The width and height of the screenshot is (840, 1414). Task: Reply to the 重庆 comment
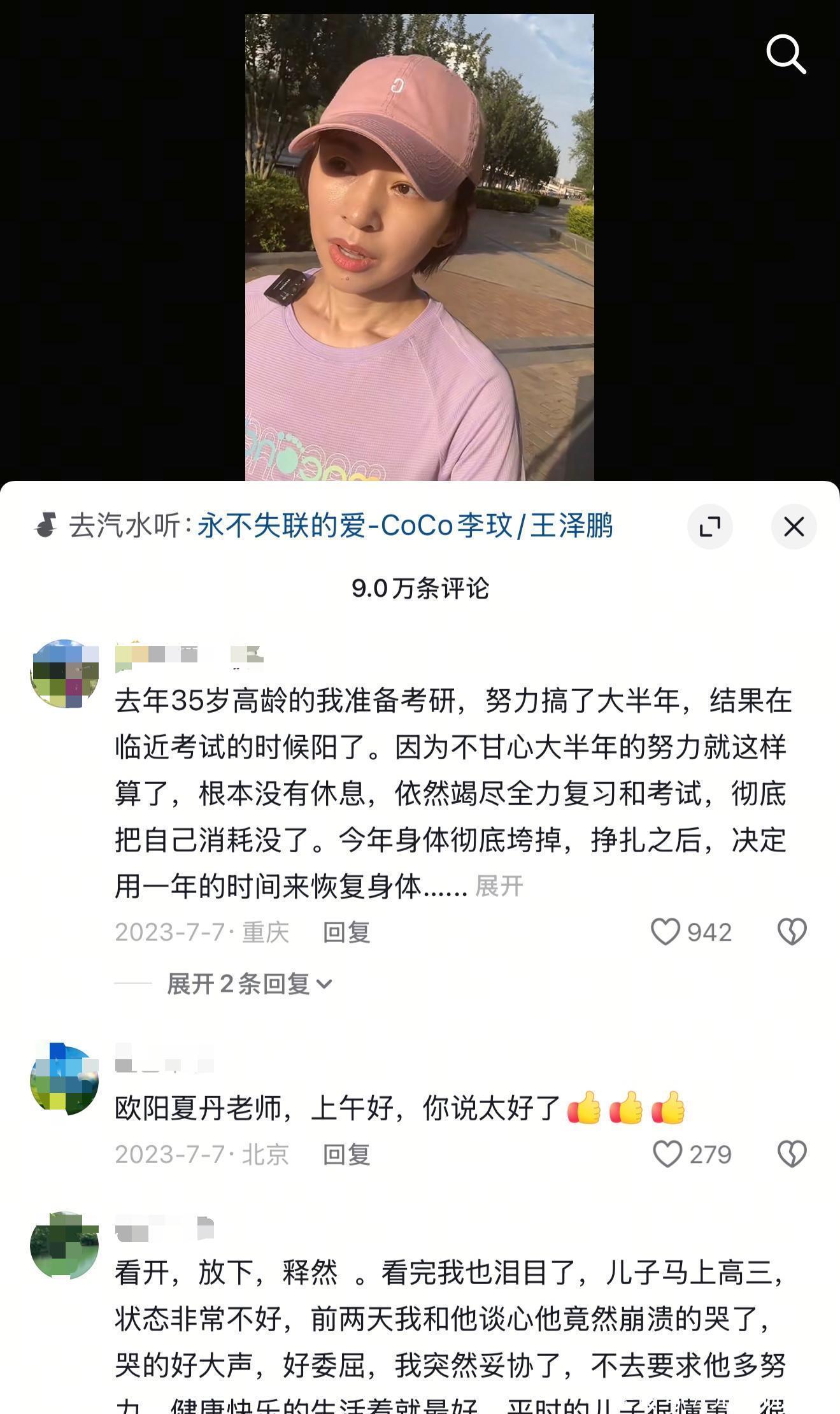coord(346,932)
